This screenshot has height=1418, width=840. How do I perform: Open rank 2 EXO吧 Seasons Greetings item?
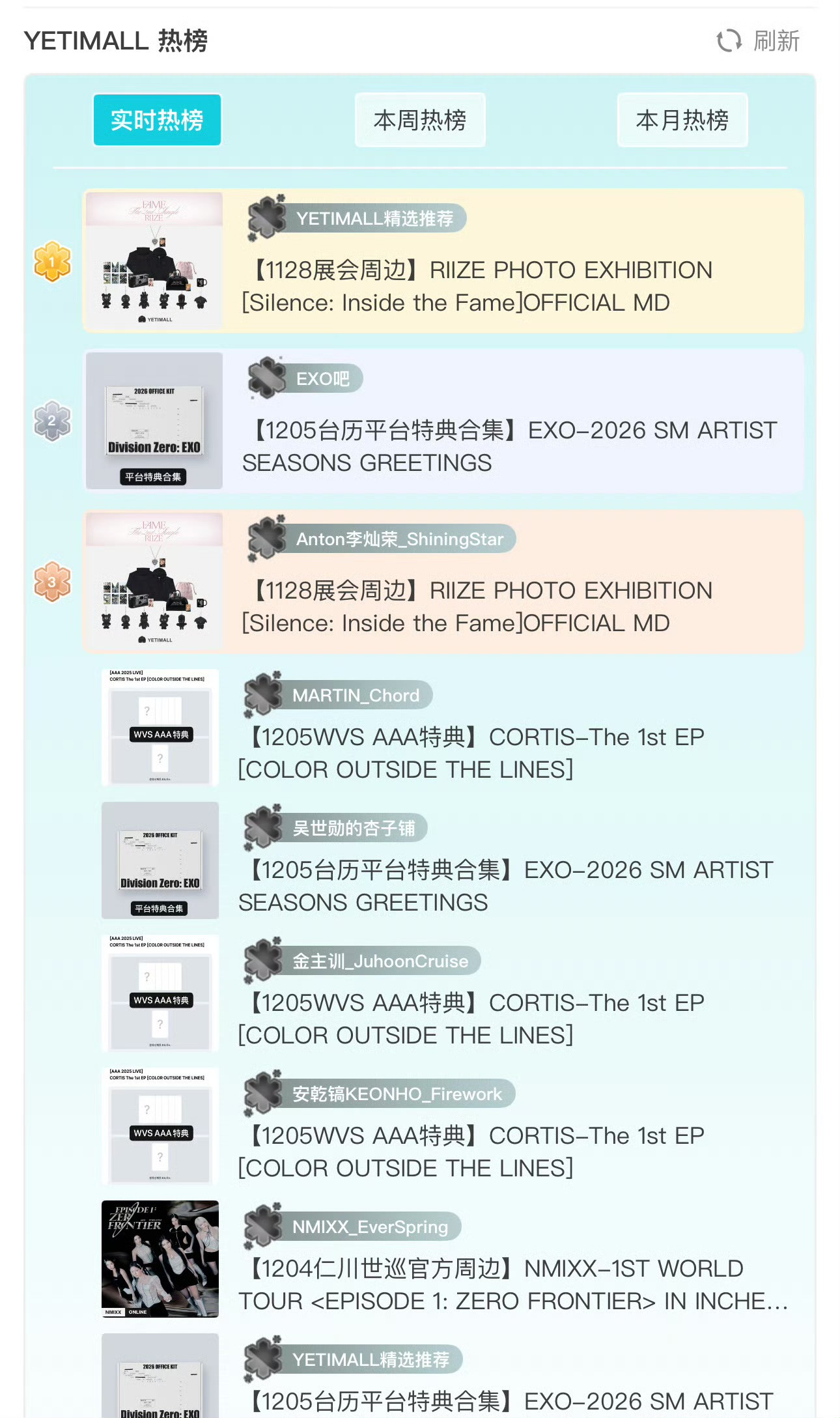(509, 446)
